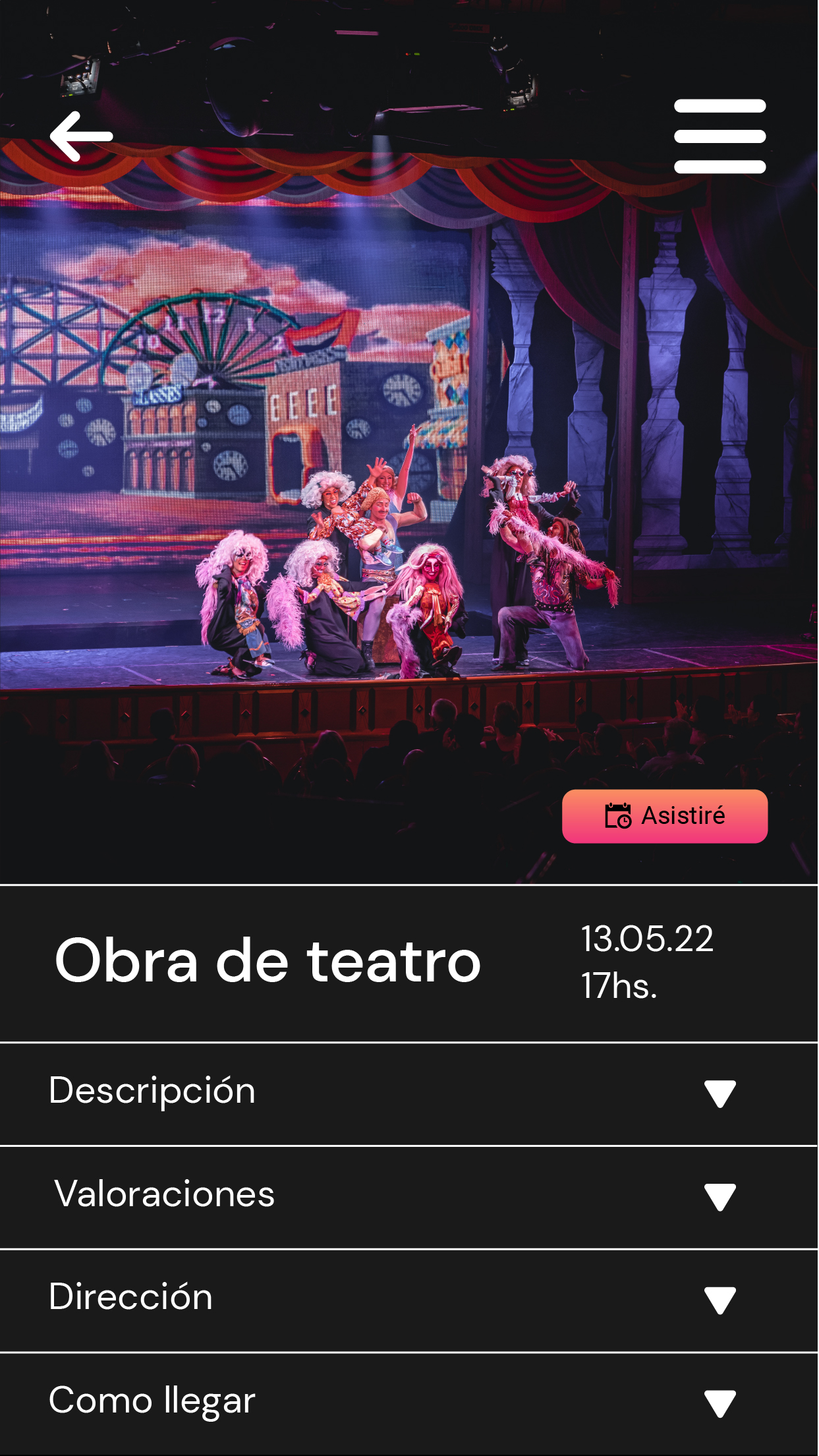
Task: Confirm attendance with Asistiré
Action: 665,816
